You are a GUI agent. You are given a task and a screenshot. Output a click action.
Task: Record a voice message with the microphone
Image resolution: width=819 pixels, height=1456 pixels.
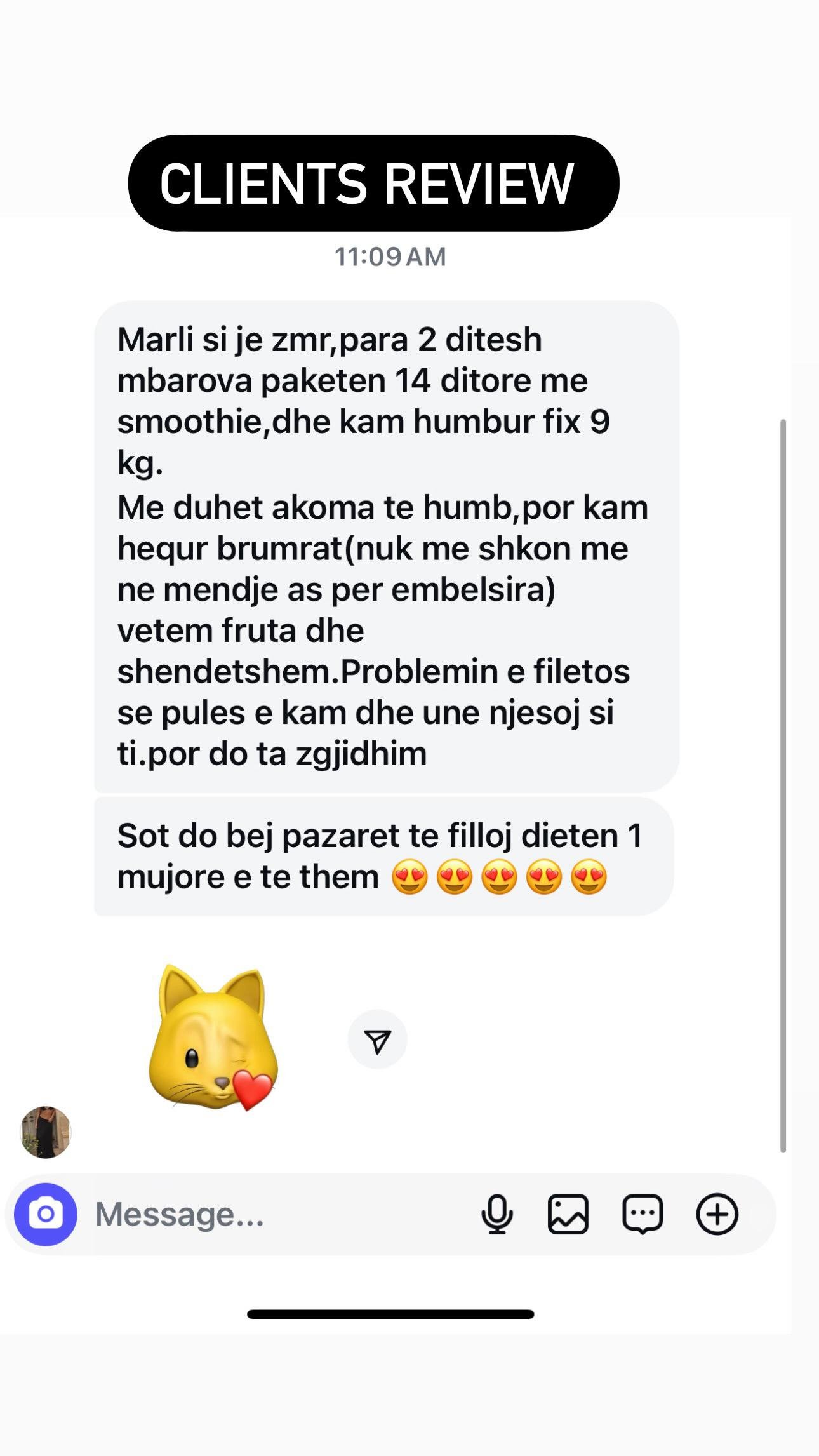tap(497, 1214)
